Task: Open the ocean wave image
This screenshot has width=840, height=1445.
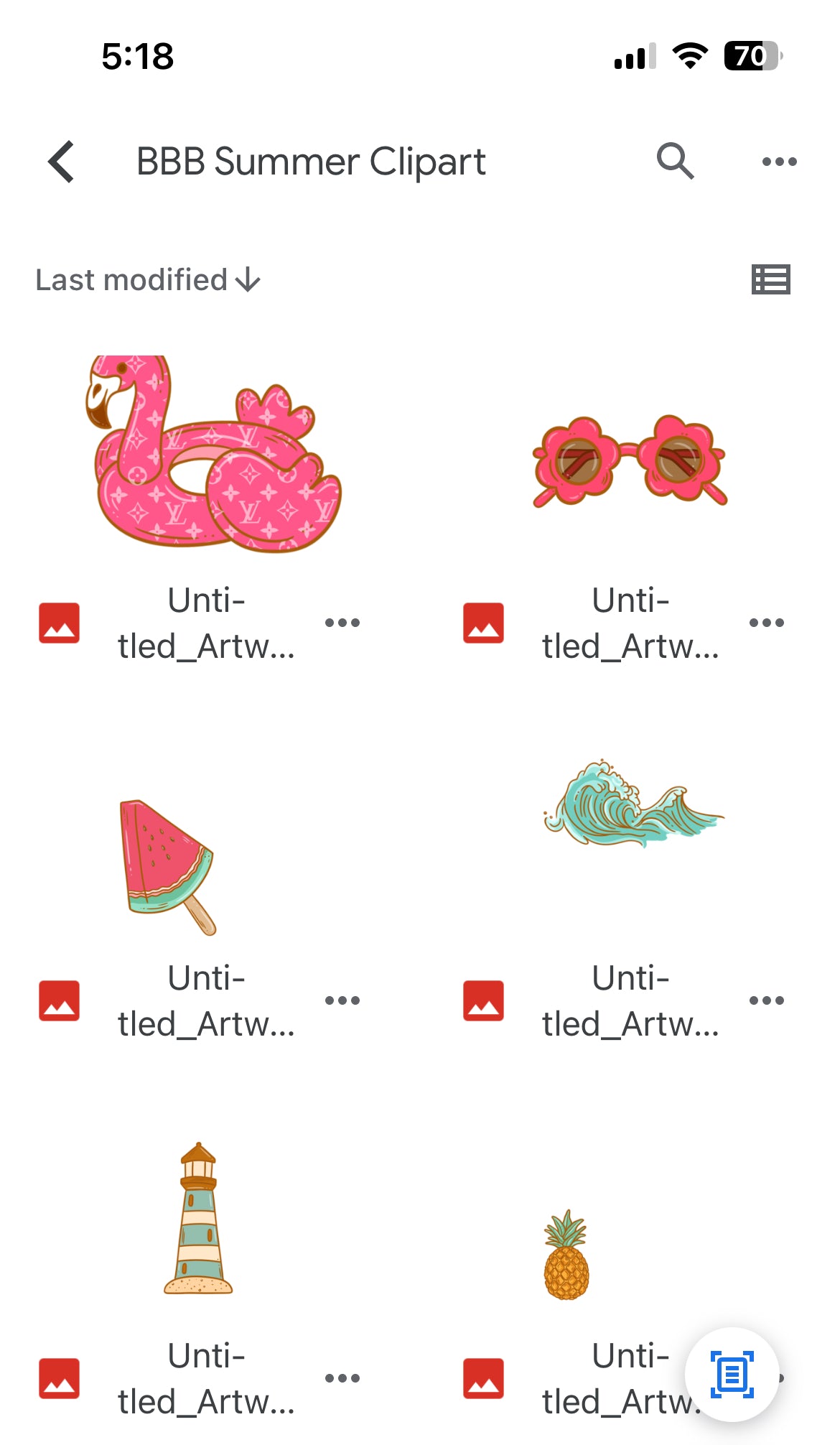Action: pyautogui.click(x=633, y=804)
